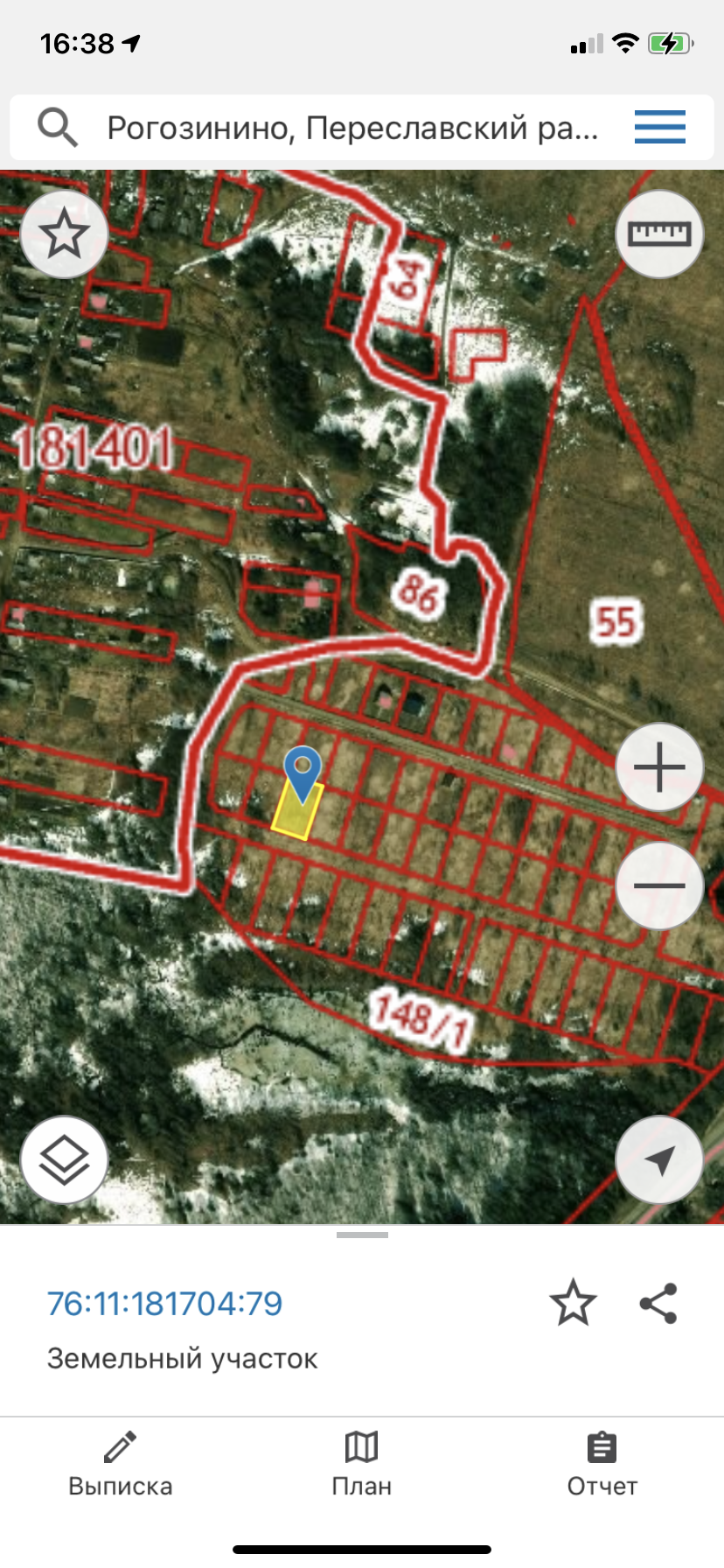Open the hamburger menu
Viewport: 724px width, 1568px height.
tap(659, 128)
